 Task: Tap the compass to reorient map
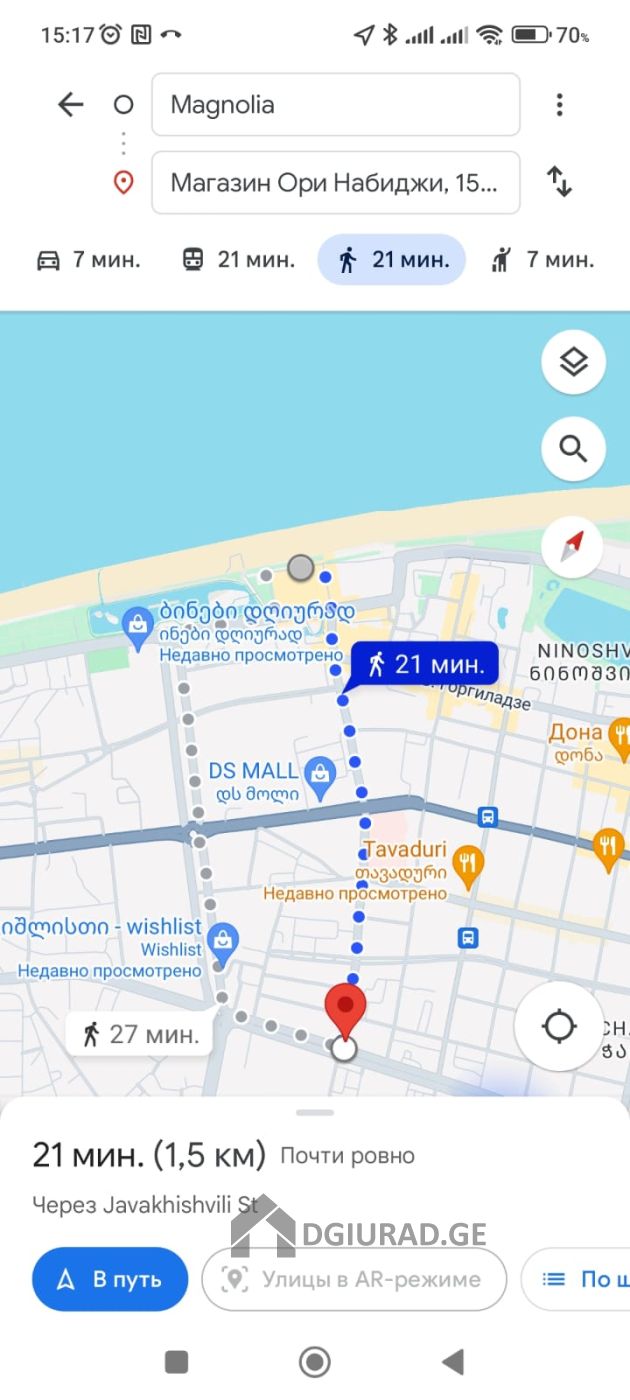(573, 546)
